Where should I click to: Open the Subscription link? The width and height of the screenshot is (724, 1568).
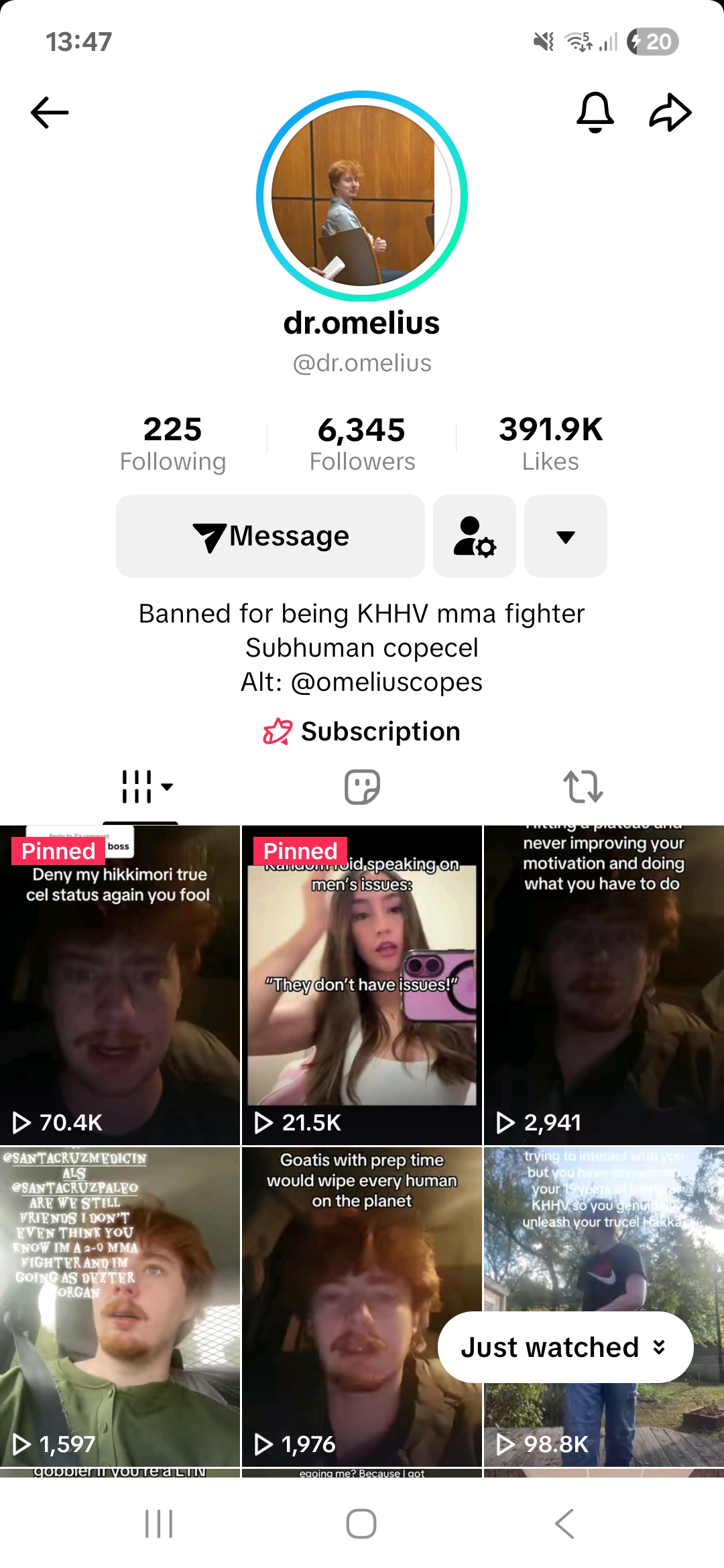(362, 731)
